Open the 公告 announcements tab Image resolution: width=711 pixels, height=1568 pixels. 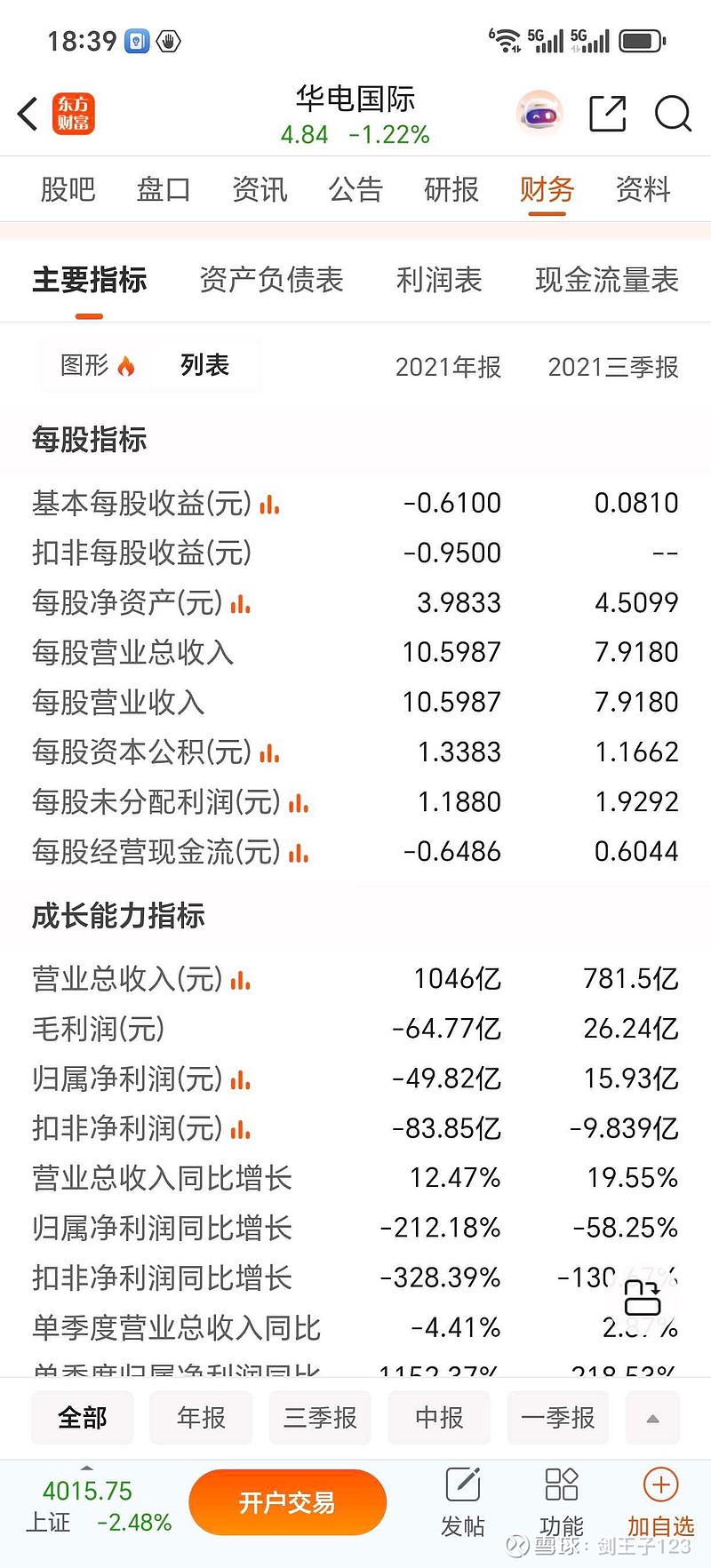pos(355,189)
